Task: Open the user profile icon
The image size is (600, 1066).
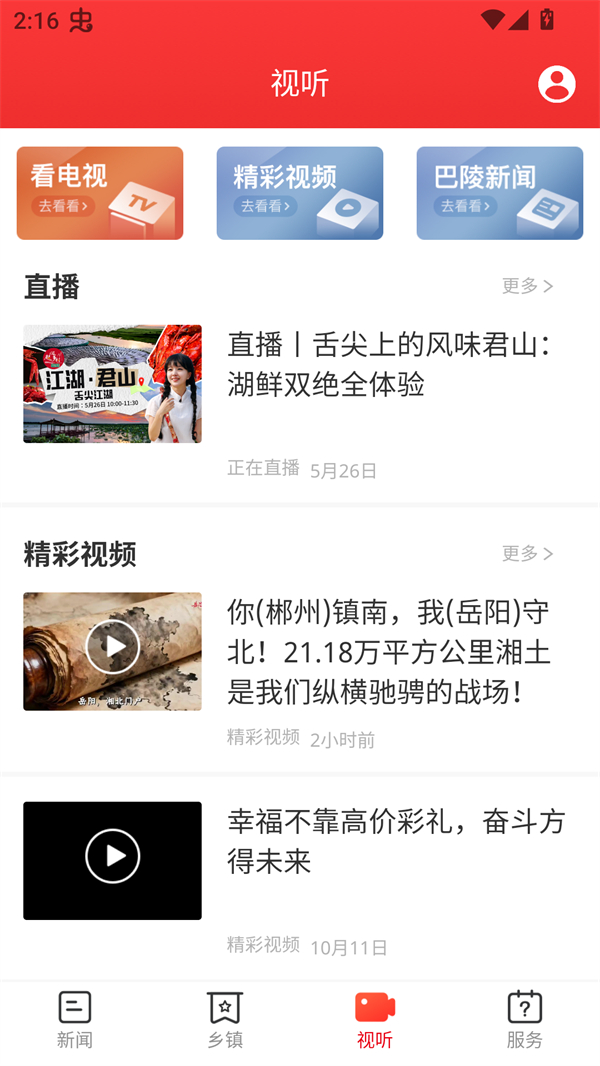Action: (x=557, y=84)
